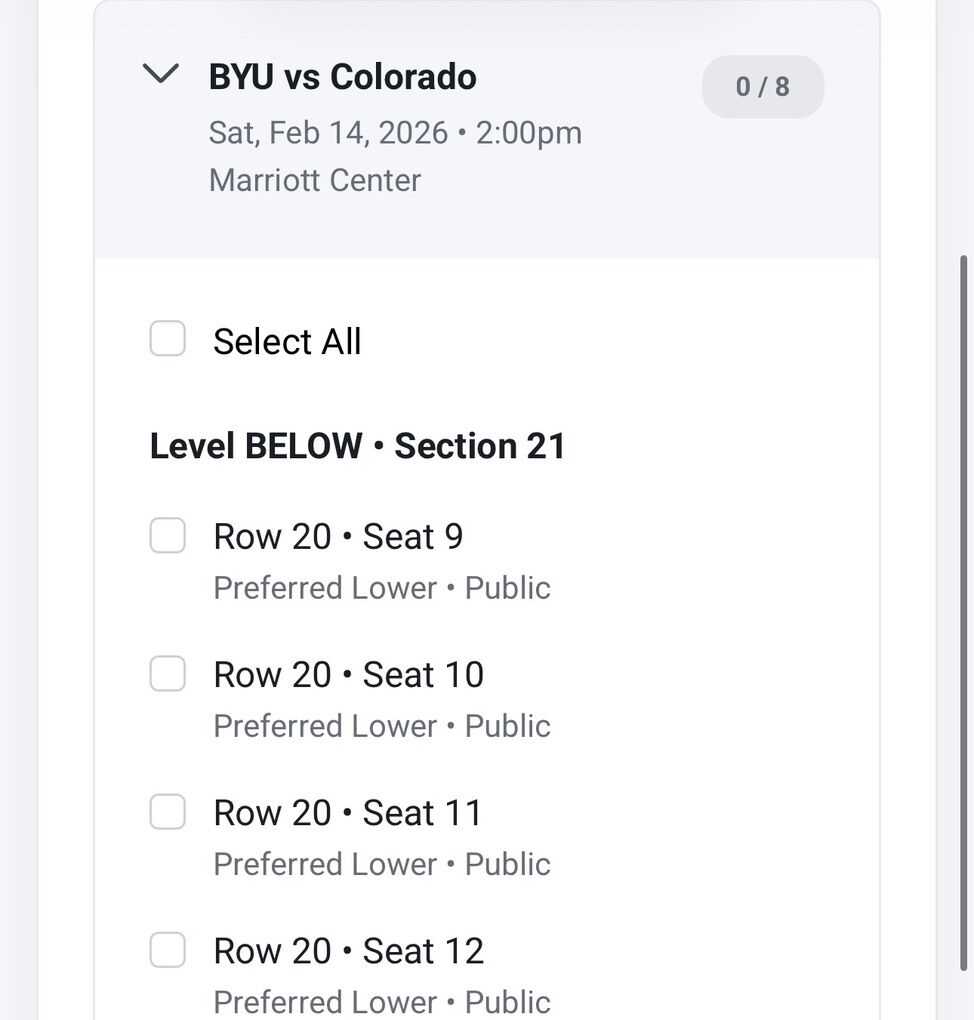Open the BYU vs Colorado event title
The image size is (974, 1020).
pos(342,76)
